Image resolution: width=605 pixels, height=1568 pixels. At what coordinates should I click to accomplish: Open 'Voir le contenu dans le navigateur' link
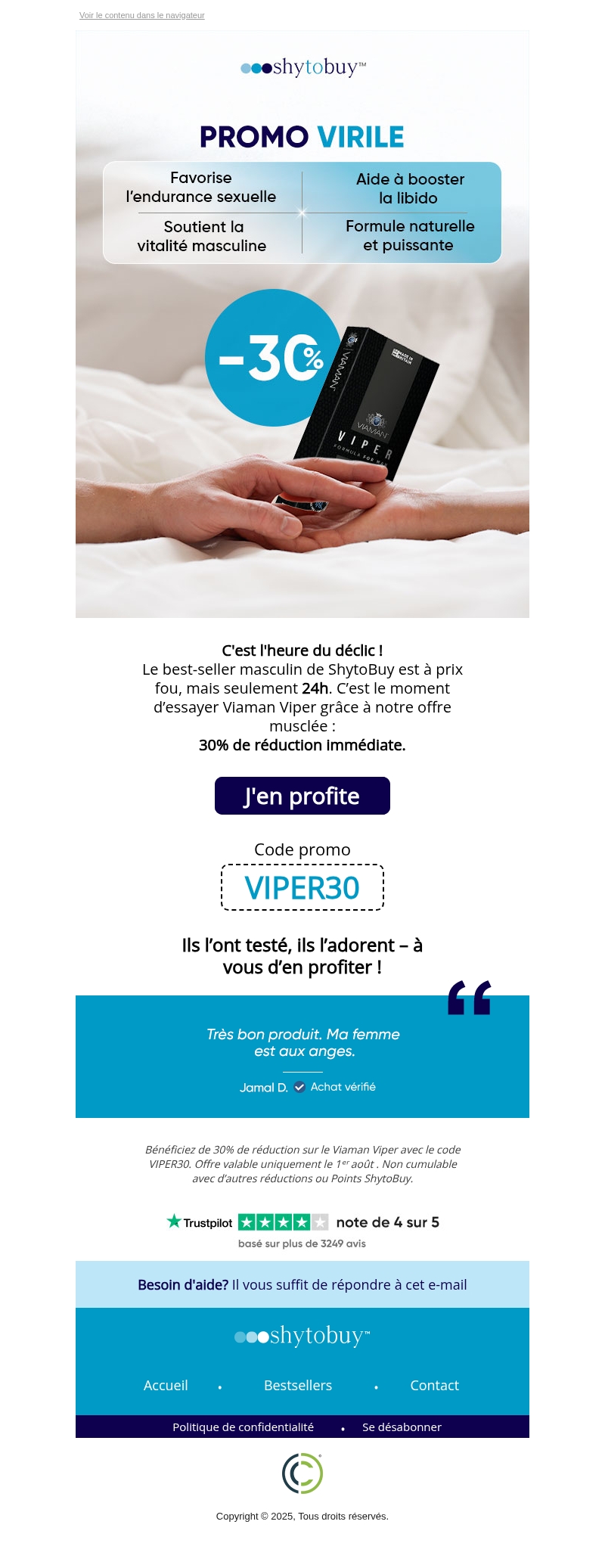pyautogui.click(x=141, y=15)
